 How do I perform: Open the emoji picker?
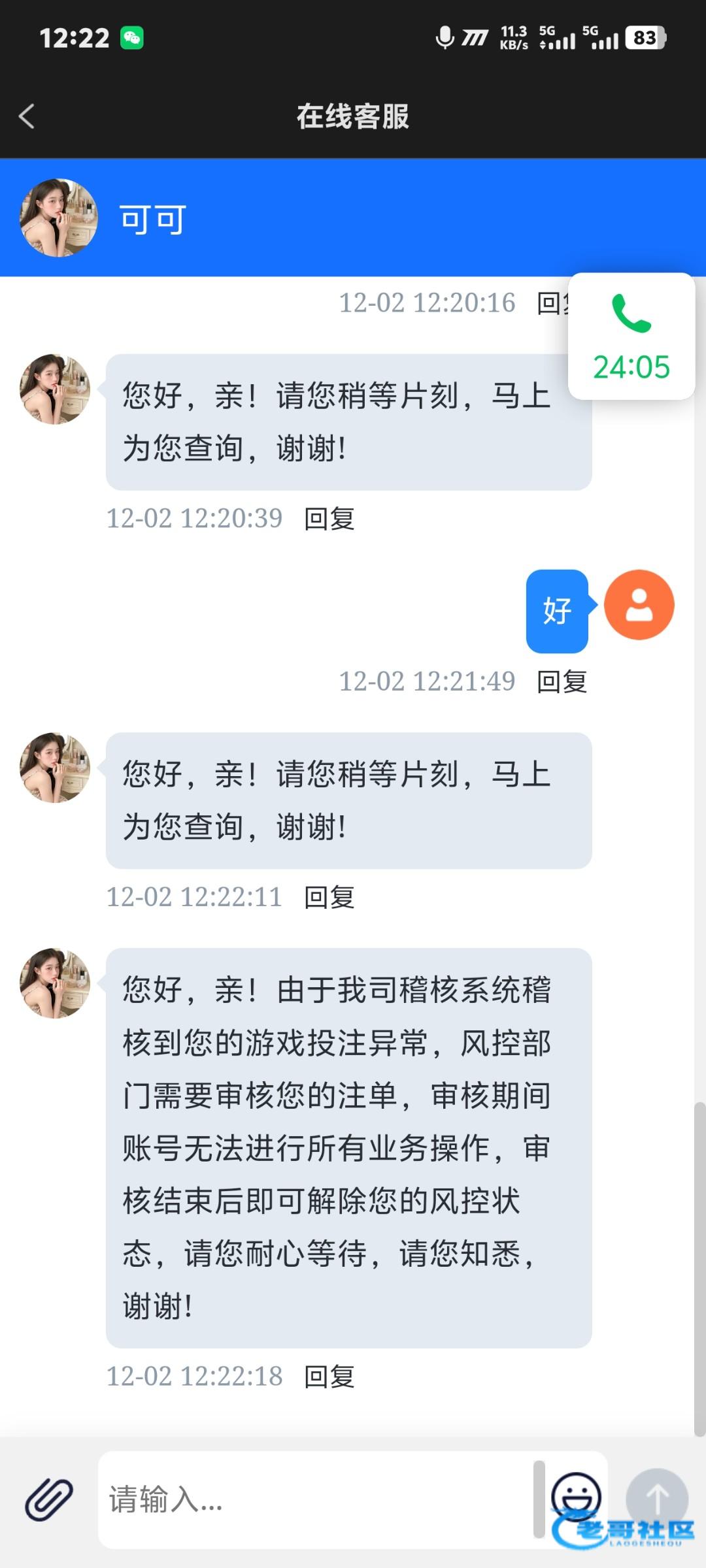pyautogui.click(x=575, y=1496)
